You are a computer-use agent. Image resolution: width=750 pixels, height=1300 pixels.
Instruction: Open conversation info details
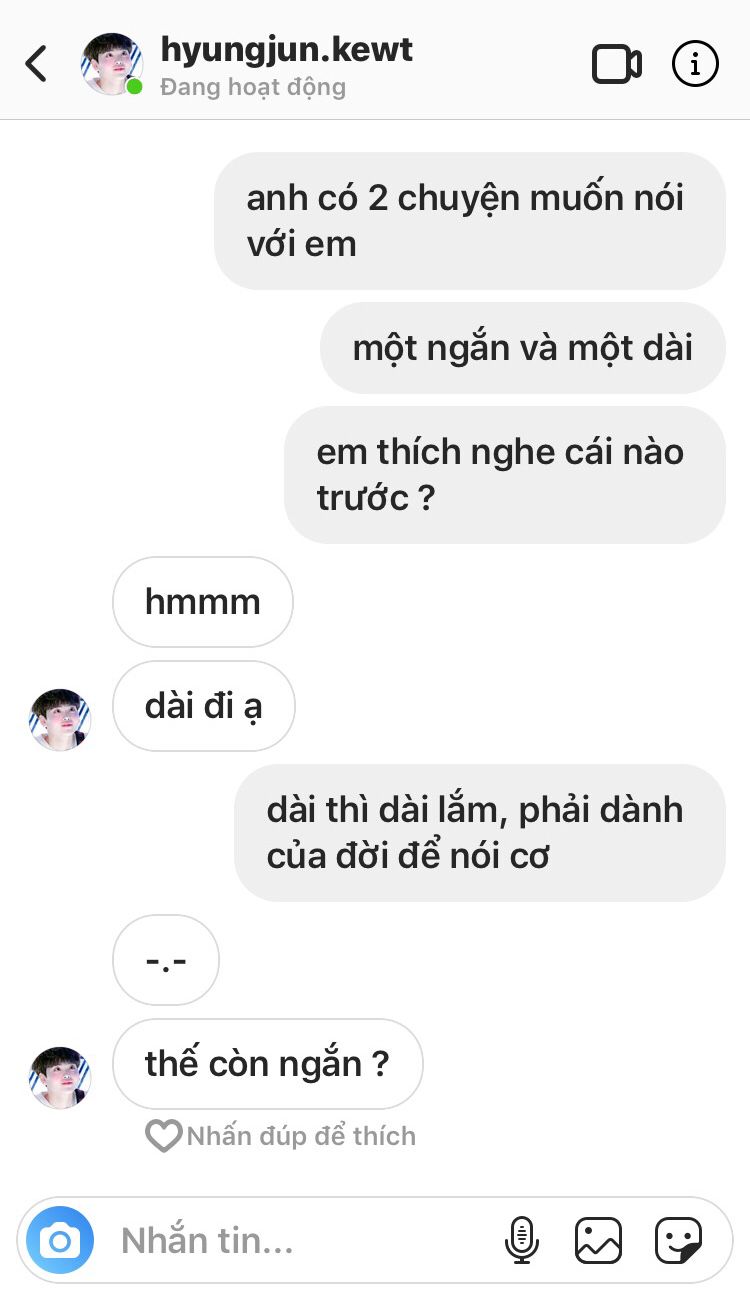point(695,65)
